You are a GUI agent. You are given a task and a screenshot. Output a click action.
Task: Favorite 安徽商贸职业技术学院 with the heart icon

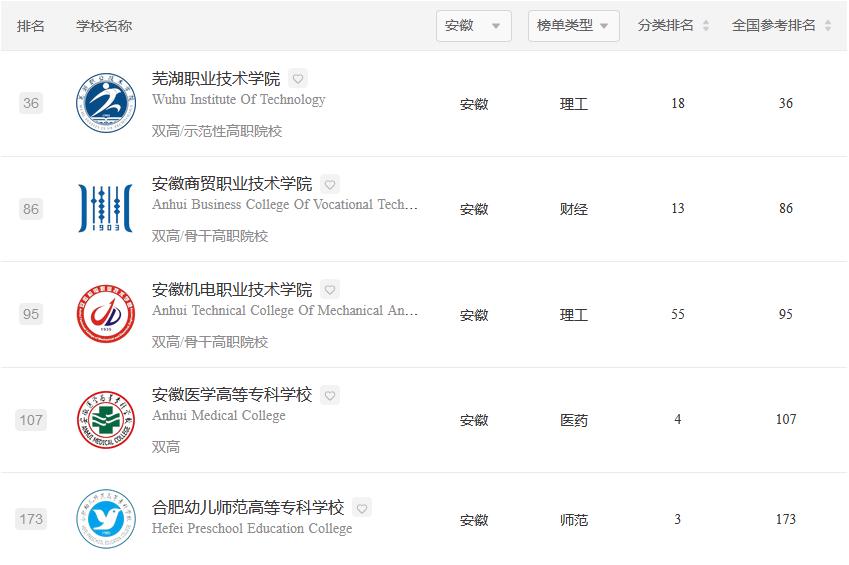click(330, 184)
